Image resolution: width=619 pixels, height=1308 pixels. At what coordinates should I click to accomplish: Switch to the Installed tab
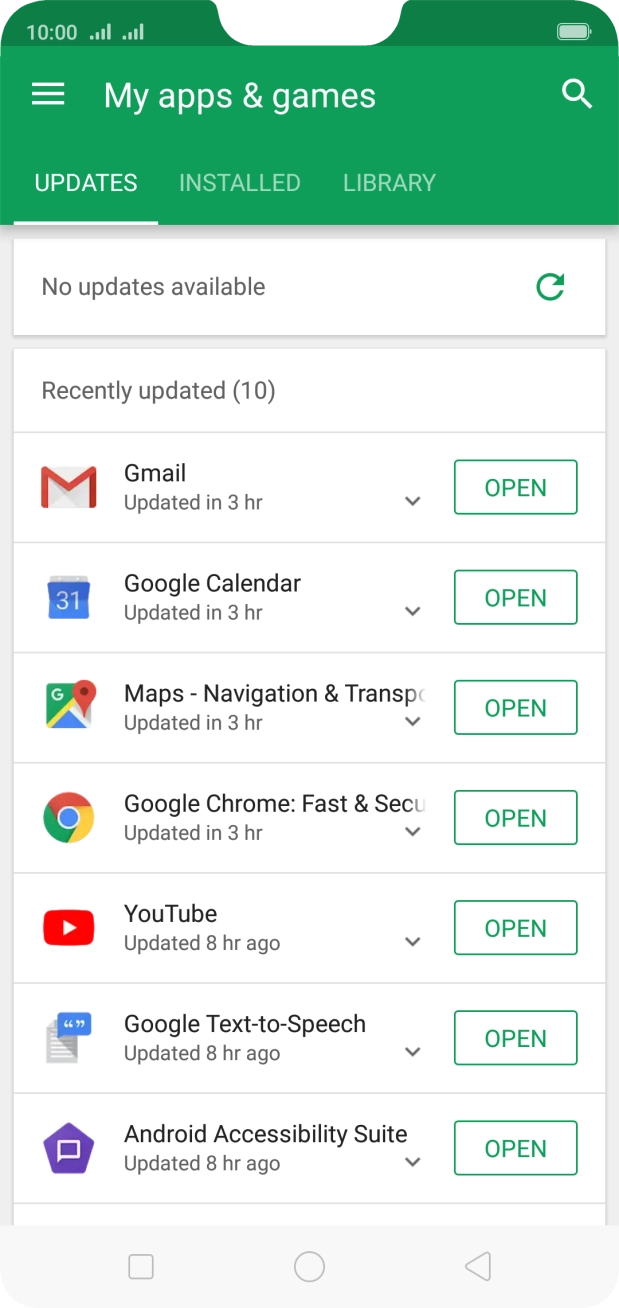point(239,183)
